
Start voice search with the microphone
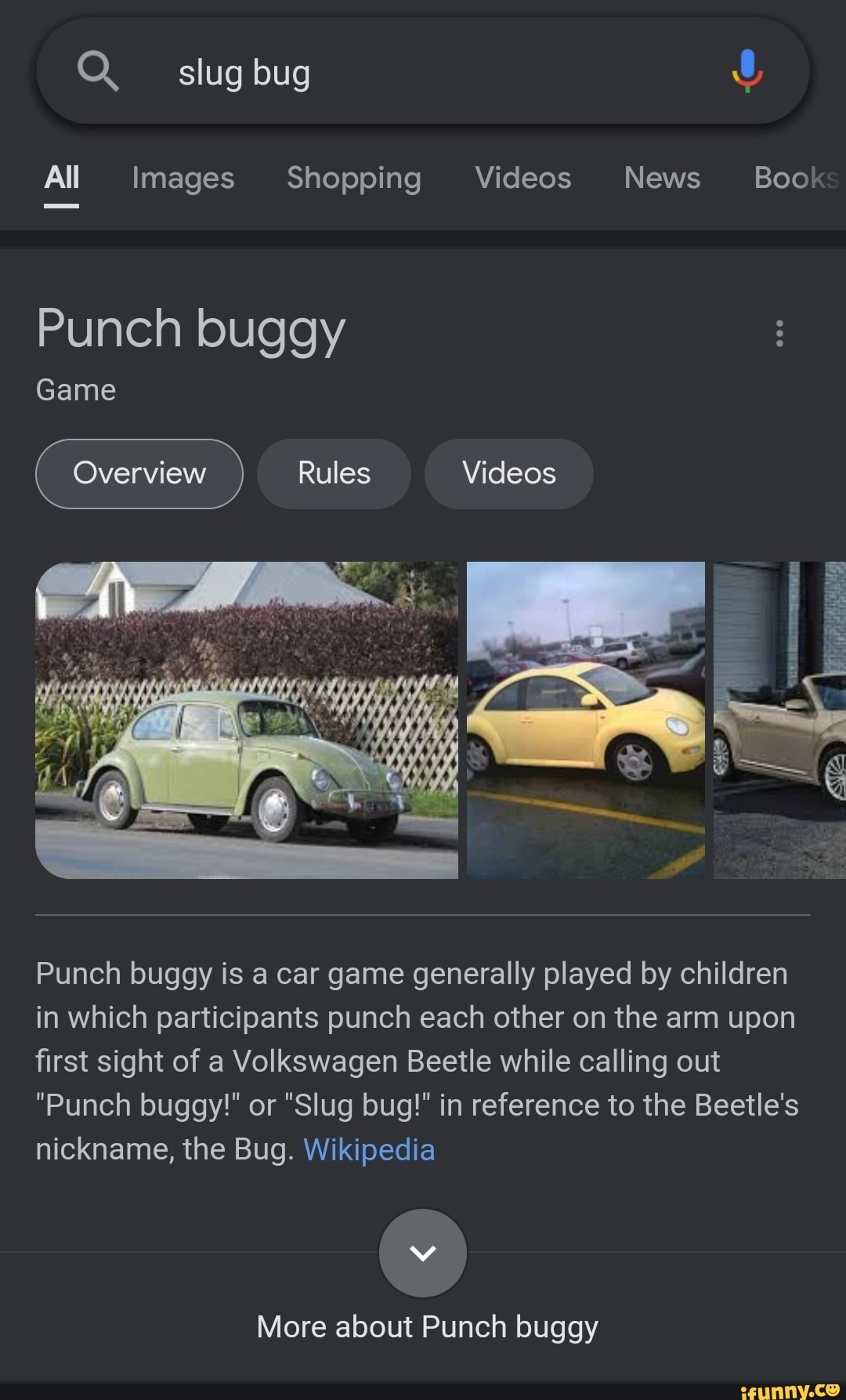pyautogui.click(x=747, y=71)
